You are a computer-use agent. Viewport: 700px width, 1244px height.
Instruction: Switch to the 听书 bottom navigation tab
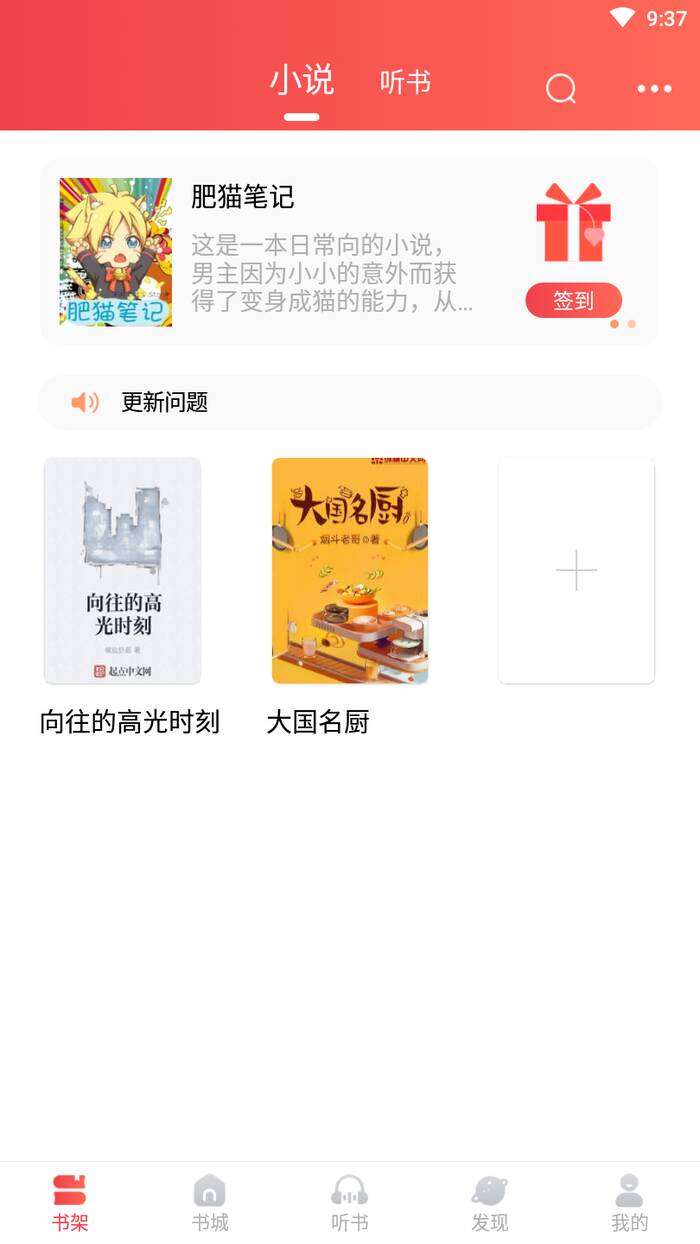click(350, 1202)
